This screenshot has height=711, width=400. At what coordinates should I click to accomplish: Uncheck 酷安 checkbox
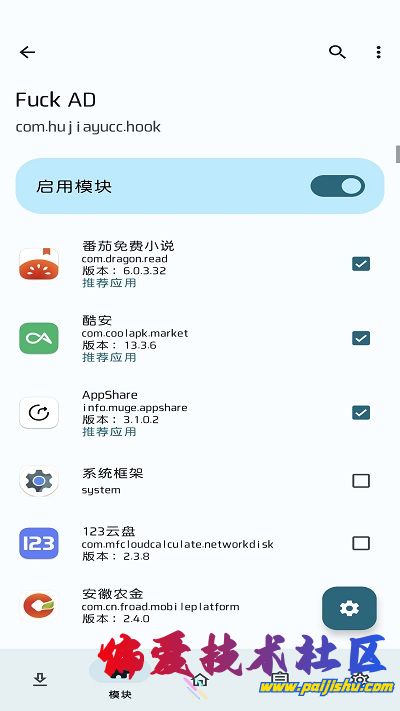tap(361, 338)
